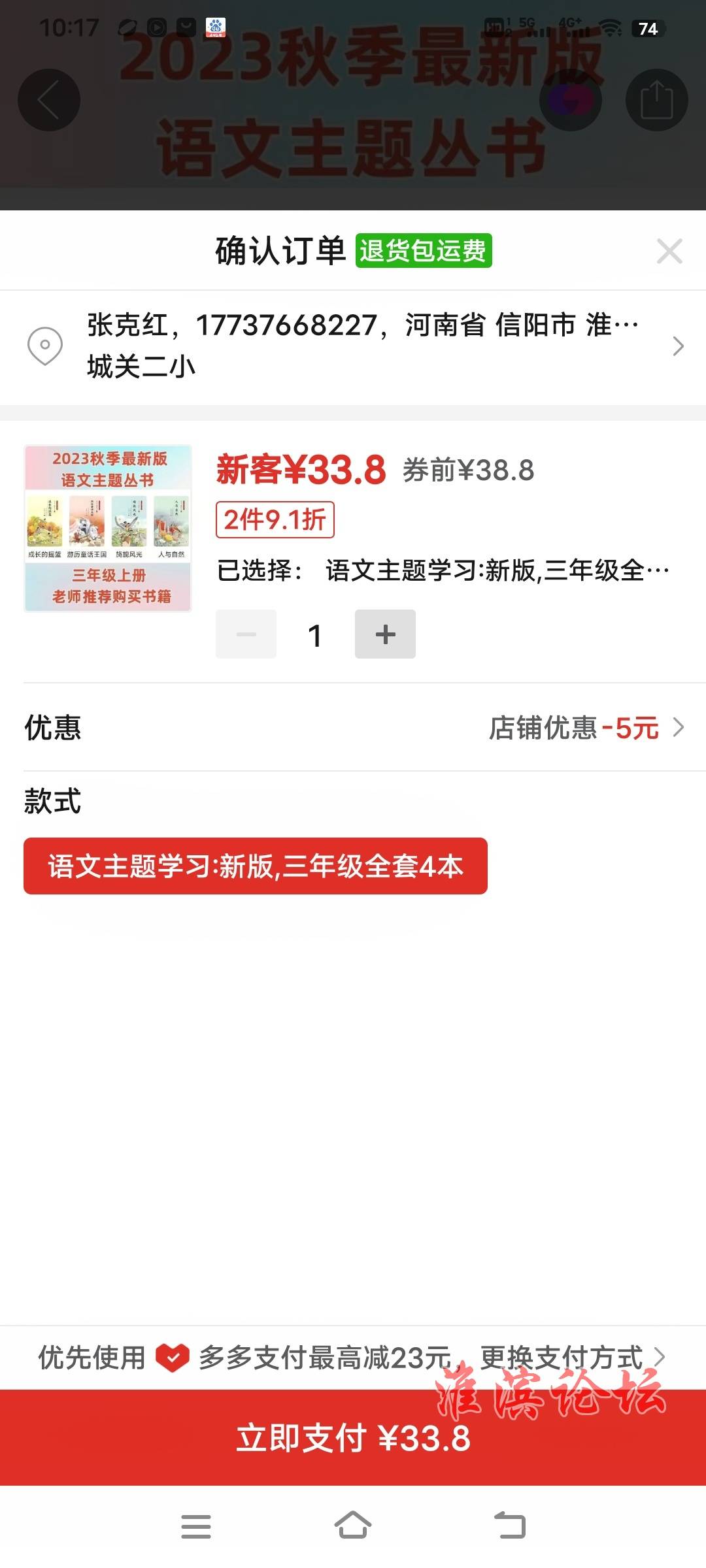
Task: Share this product via share icon
Action: pos(656,100)
